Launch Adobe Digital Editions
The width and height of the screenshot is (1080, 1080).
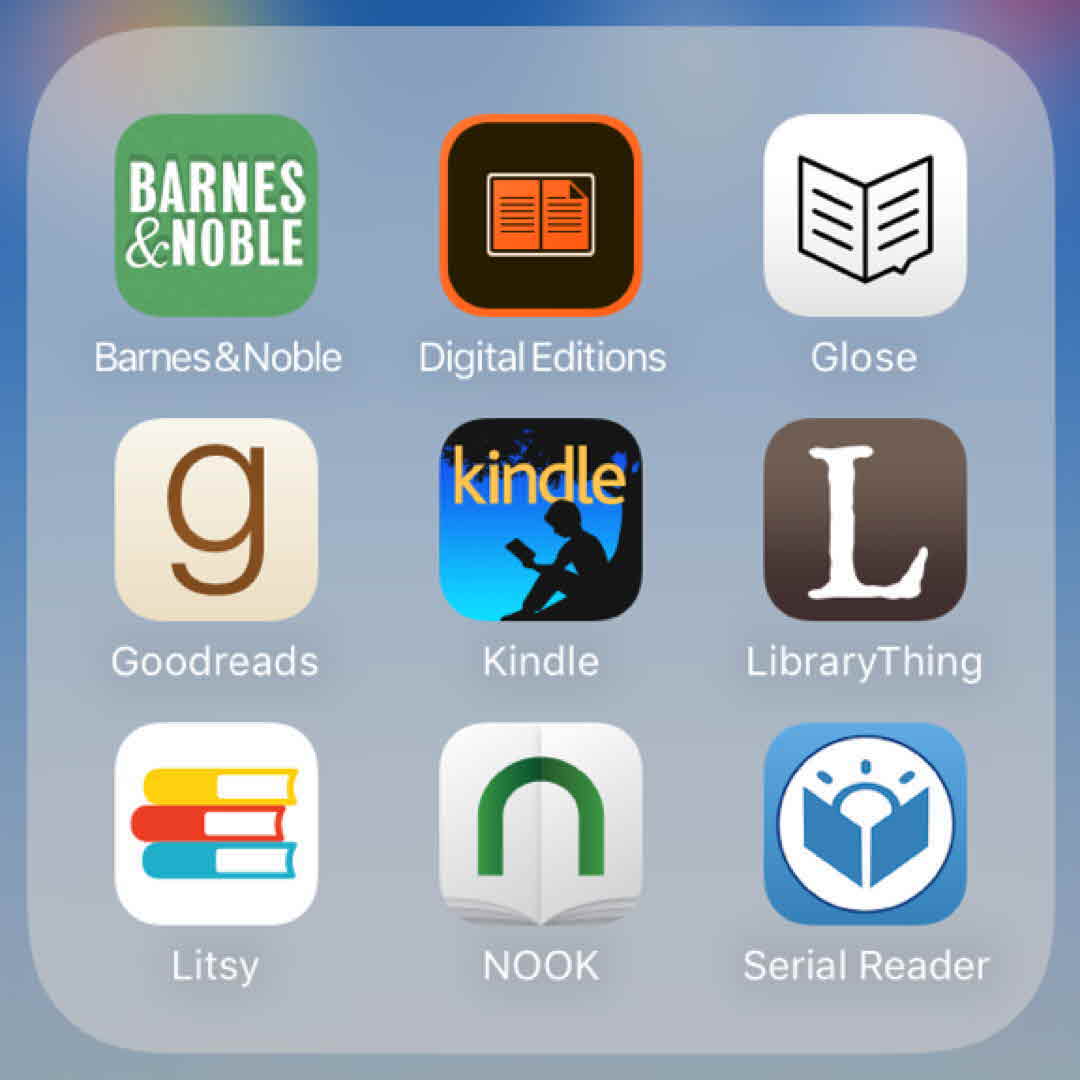pos(540,215)
